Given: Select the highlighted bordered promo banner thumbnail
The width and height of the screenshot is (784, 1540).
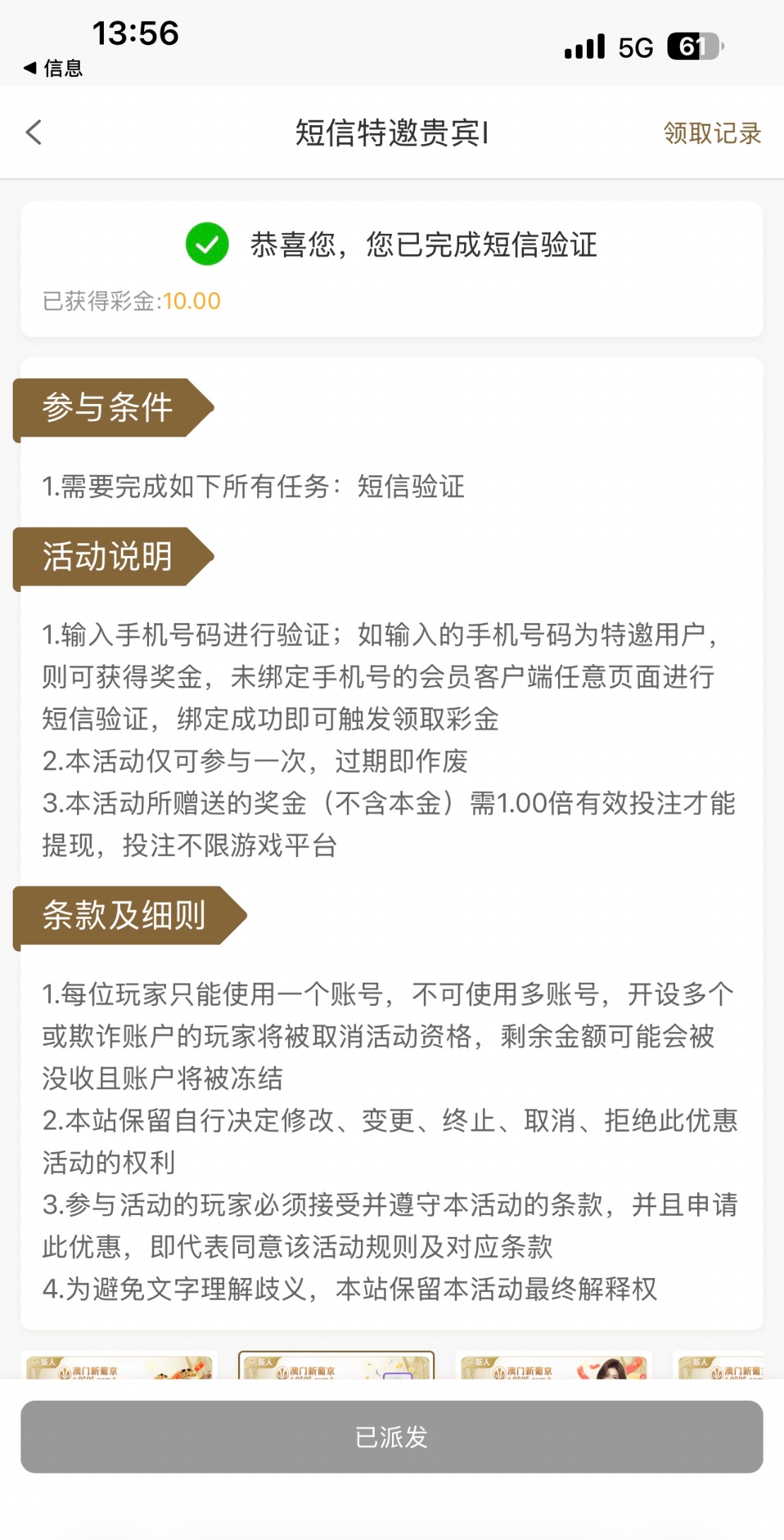Looking at the screenshot, I should [336, 1366].
